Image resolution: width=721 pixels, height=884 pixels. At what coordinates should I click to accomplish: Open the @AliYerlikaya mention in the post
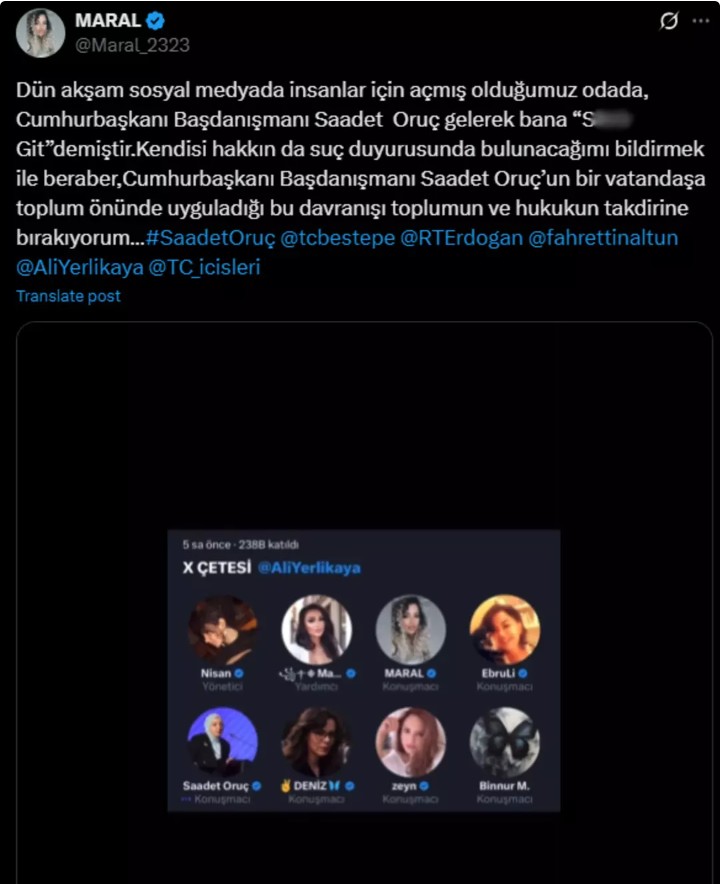click(x=80, y=267)
